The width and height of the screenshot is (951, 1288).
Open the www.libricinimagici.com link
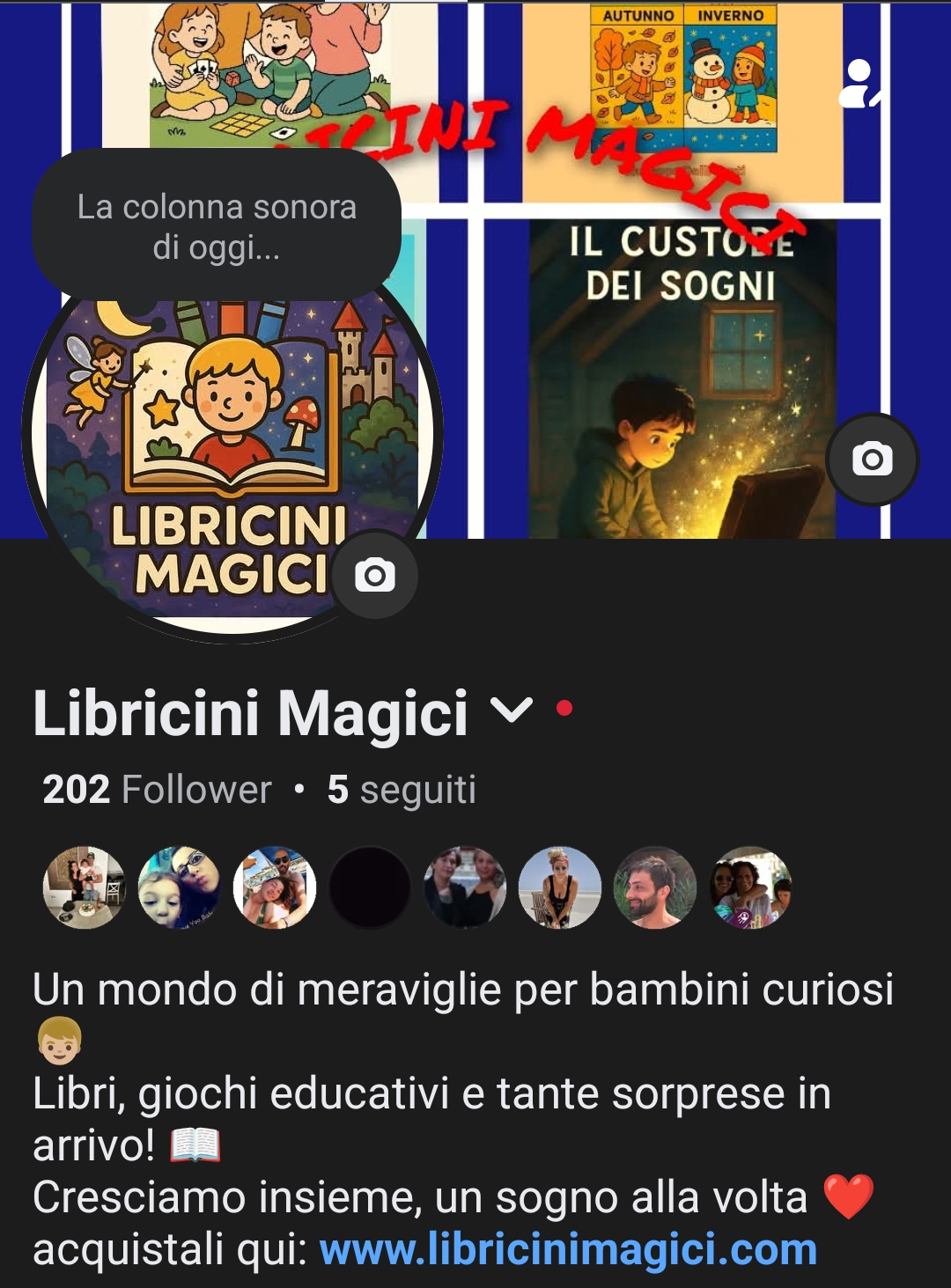point(568,1249)
